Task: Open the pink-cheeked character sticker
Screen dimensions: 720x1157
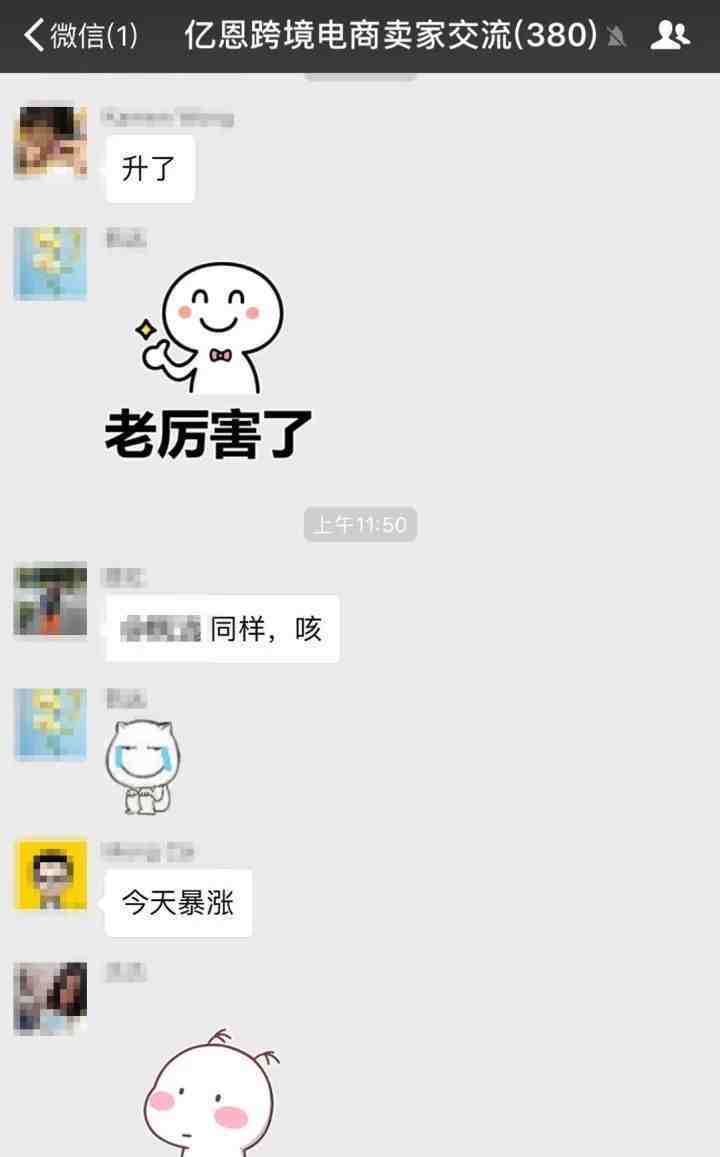Action: tap(210, 1095)
